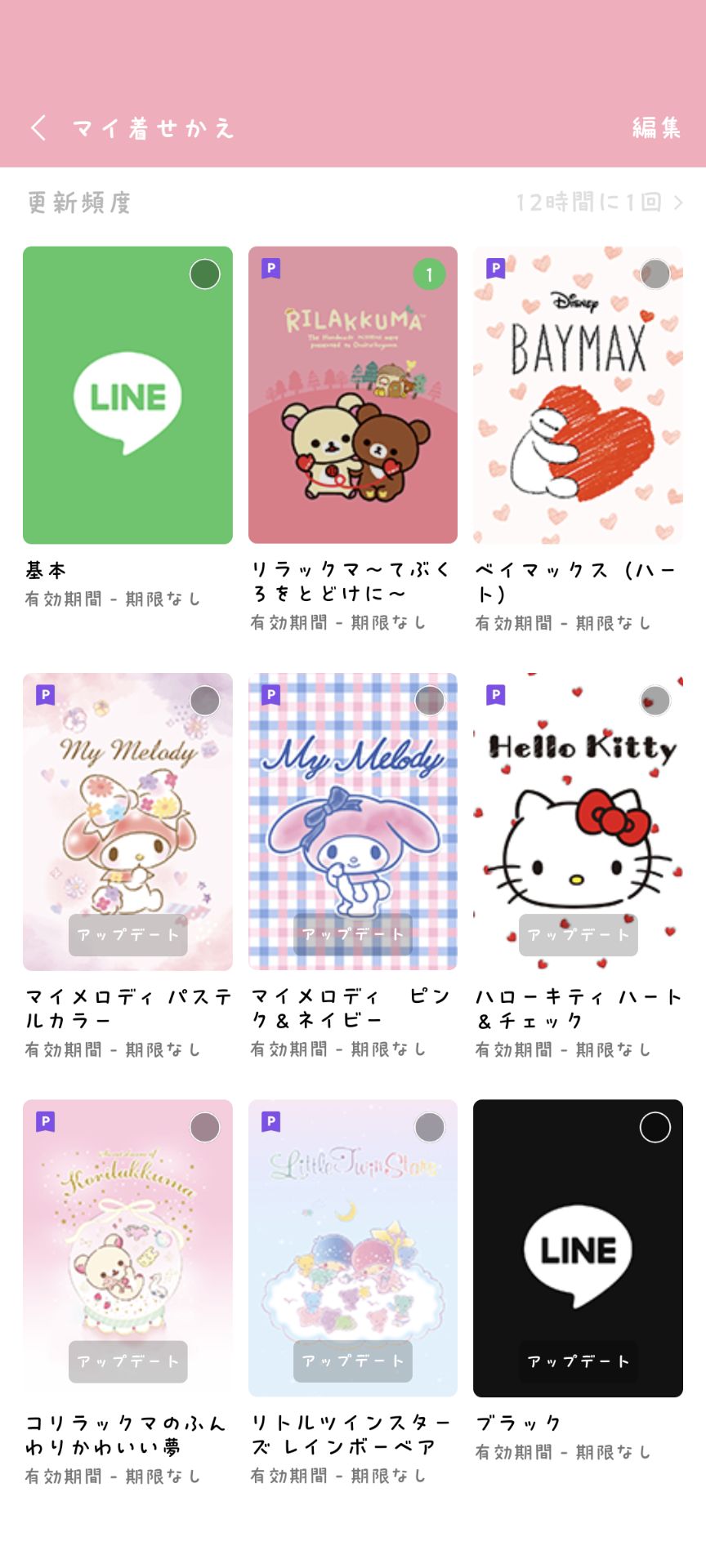Open the 編集 editing mode
This screenshot has width=706, height=1568.
(x=655, y=128)
